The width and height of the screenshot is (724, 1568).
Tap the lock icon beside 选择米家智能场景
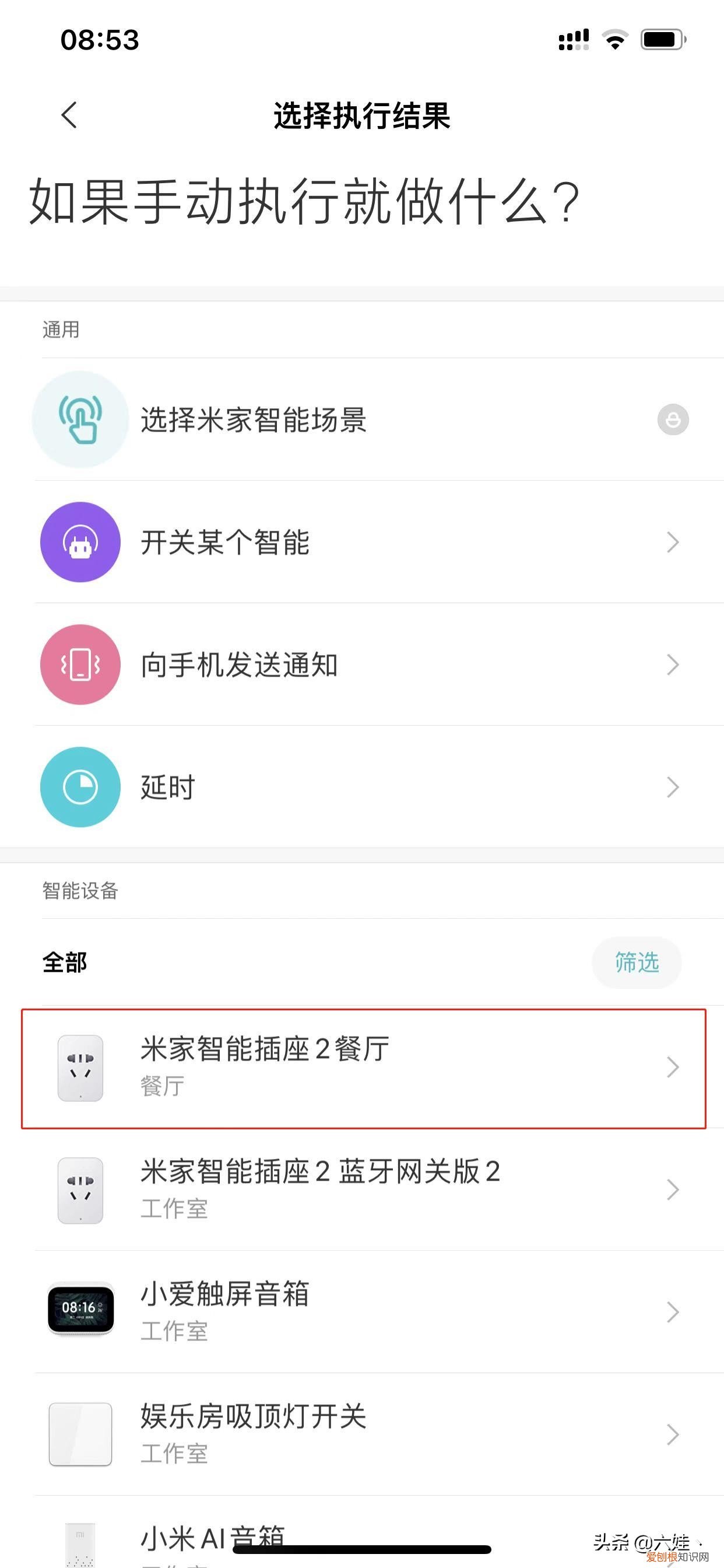673,420
